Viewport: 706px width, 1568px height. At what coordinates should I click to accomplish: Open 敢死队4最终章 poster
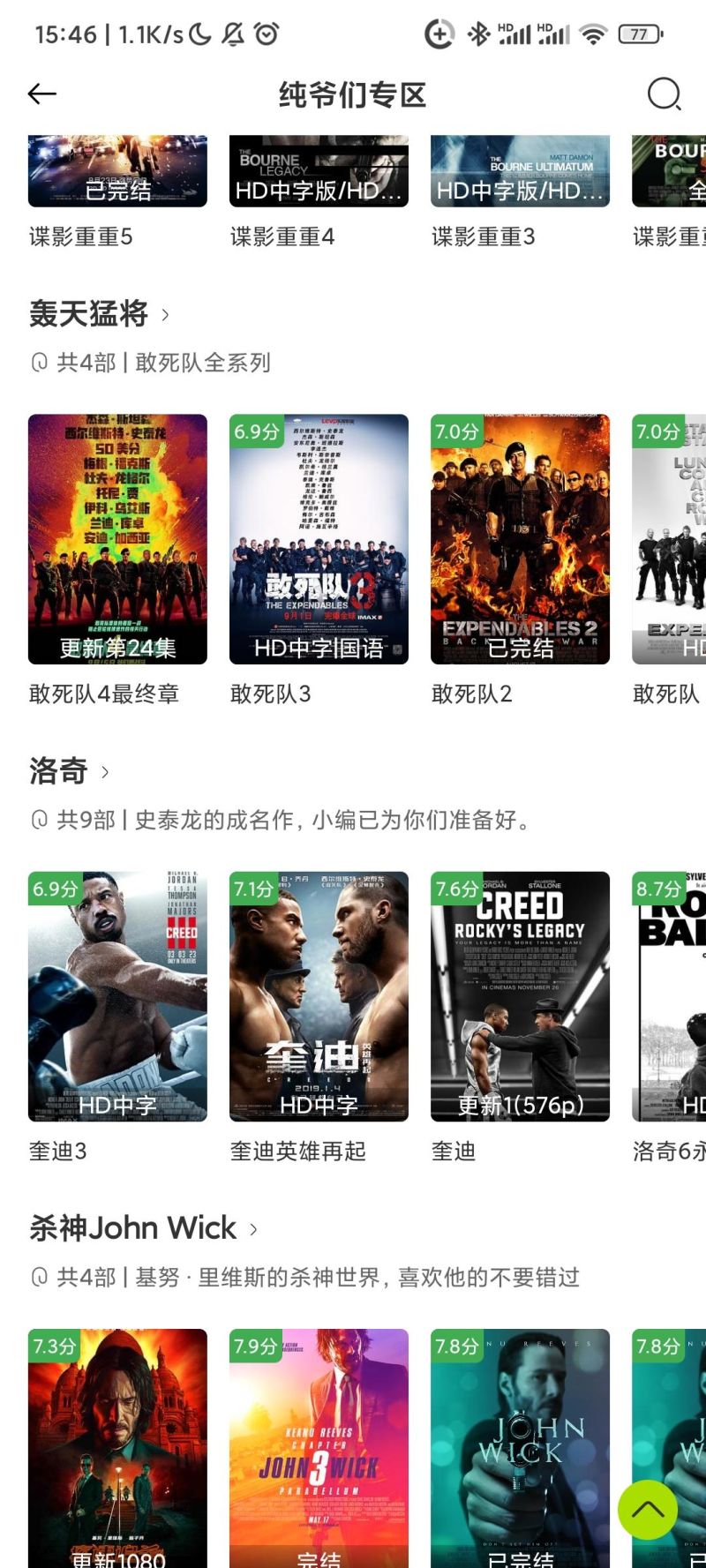(x=117, y=539)
